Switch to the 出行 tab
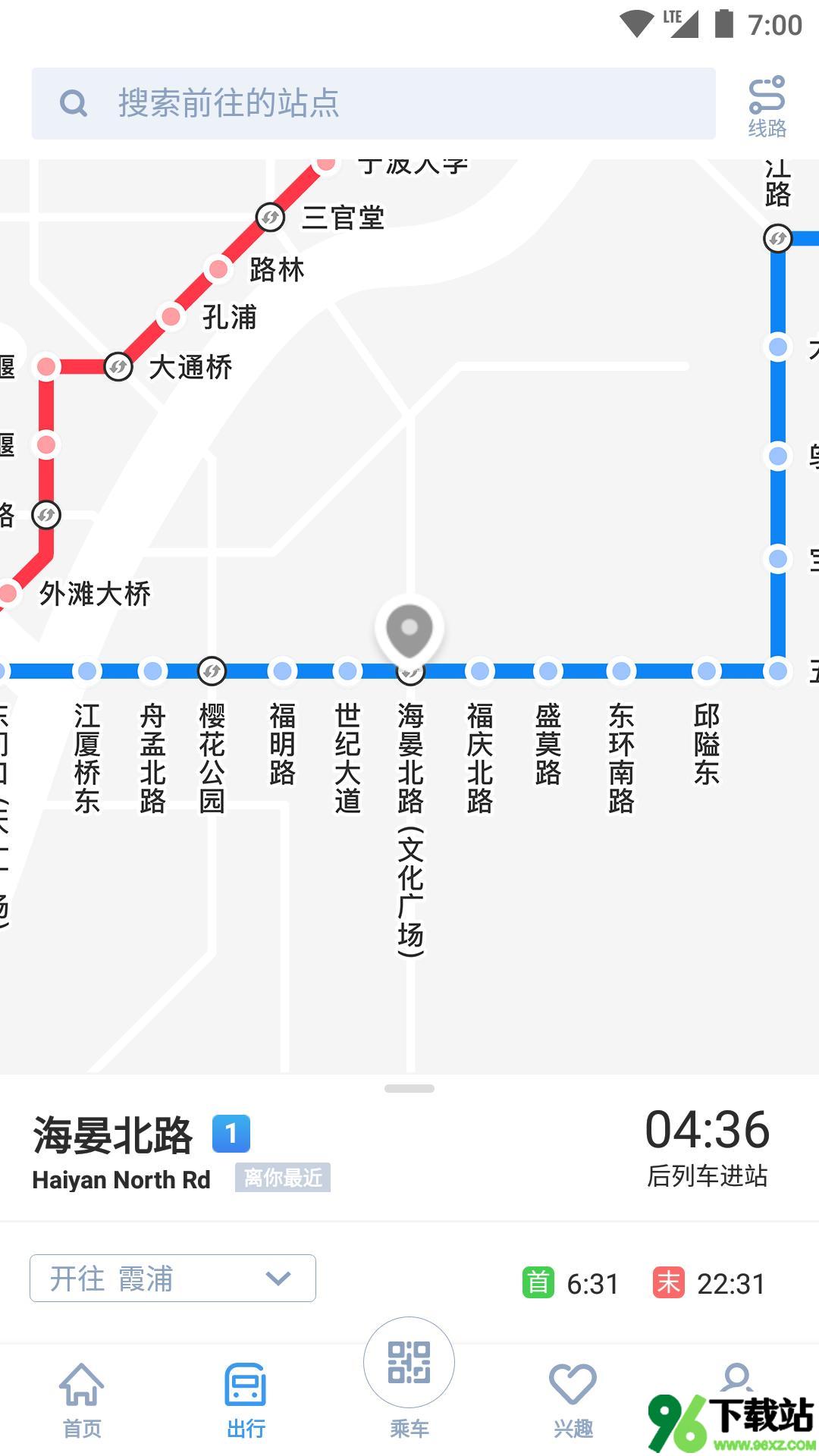The image size is (819, 1456). (246, 1401)
